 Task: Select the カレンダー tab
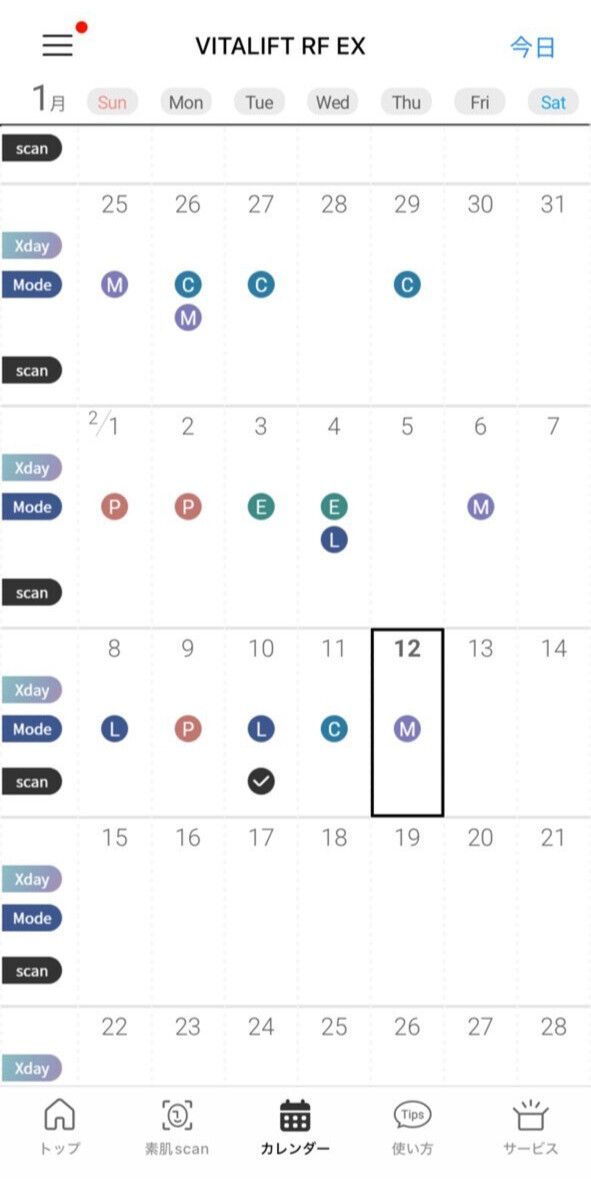pyautogui.click(x=295, y=1127)
